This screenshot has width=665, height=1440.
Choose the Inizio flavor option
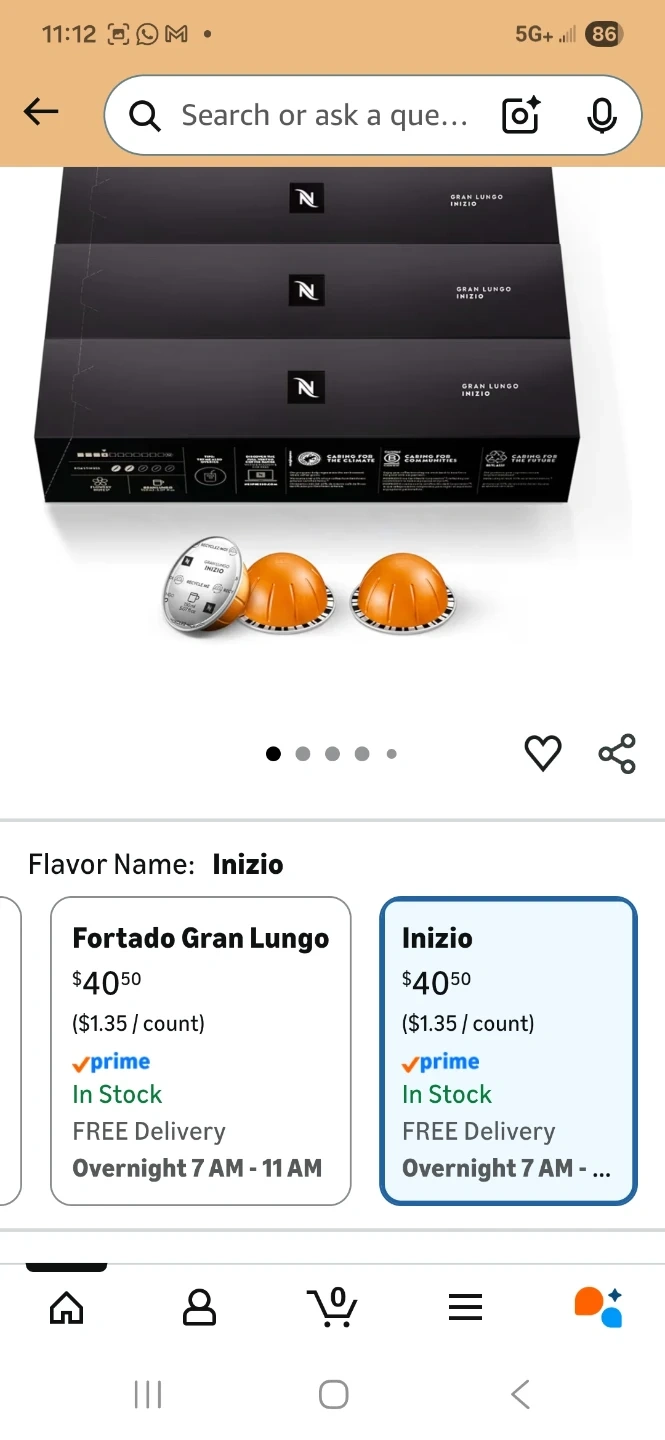tap(508, 1050)
